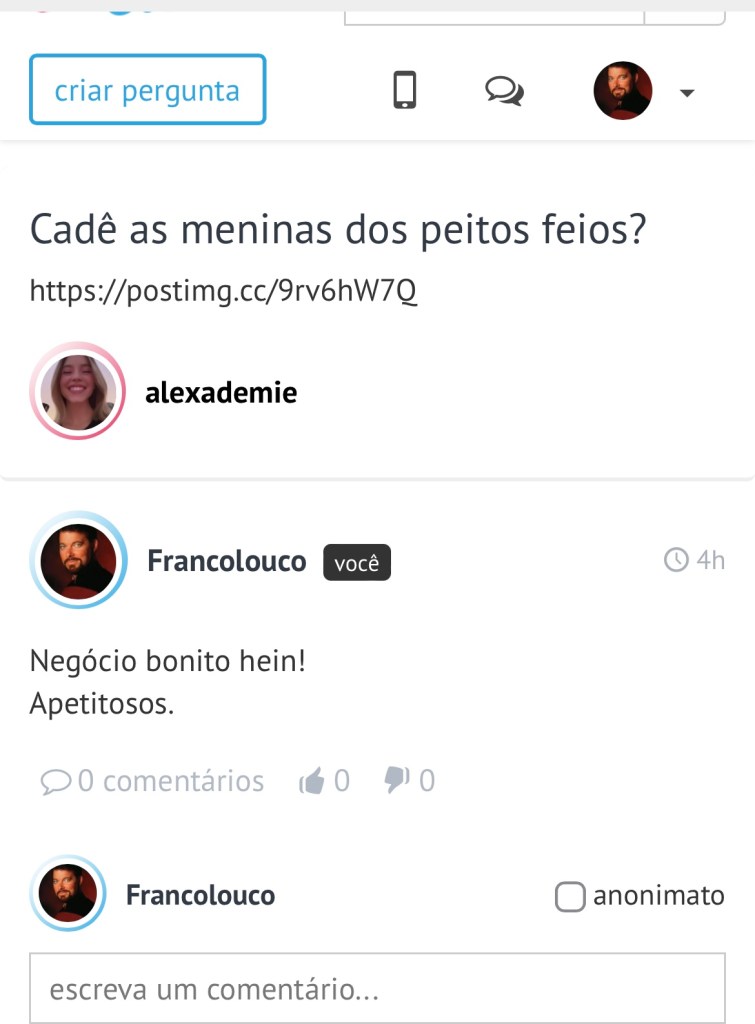This screenshot has width=755, height=1024.
Task: Check the anonimato checkbox
Action: coord(570,896)
